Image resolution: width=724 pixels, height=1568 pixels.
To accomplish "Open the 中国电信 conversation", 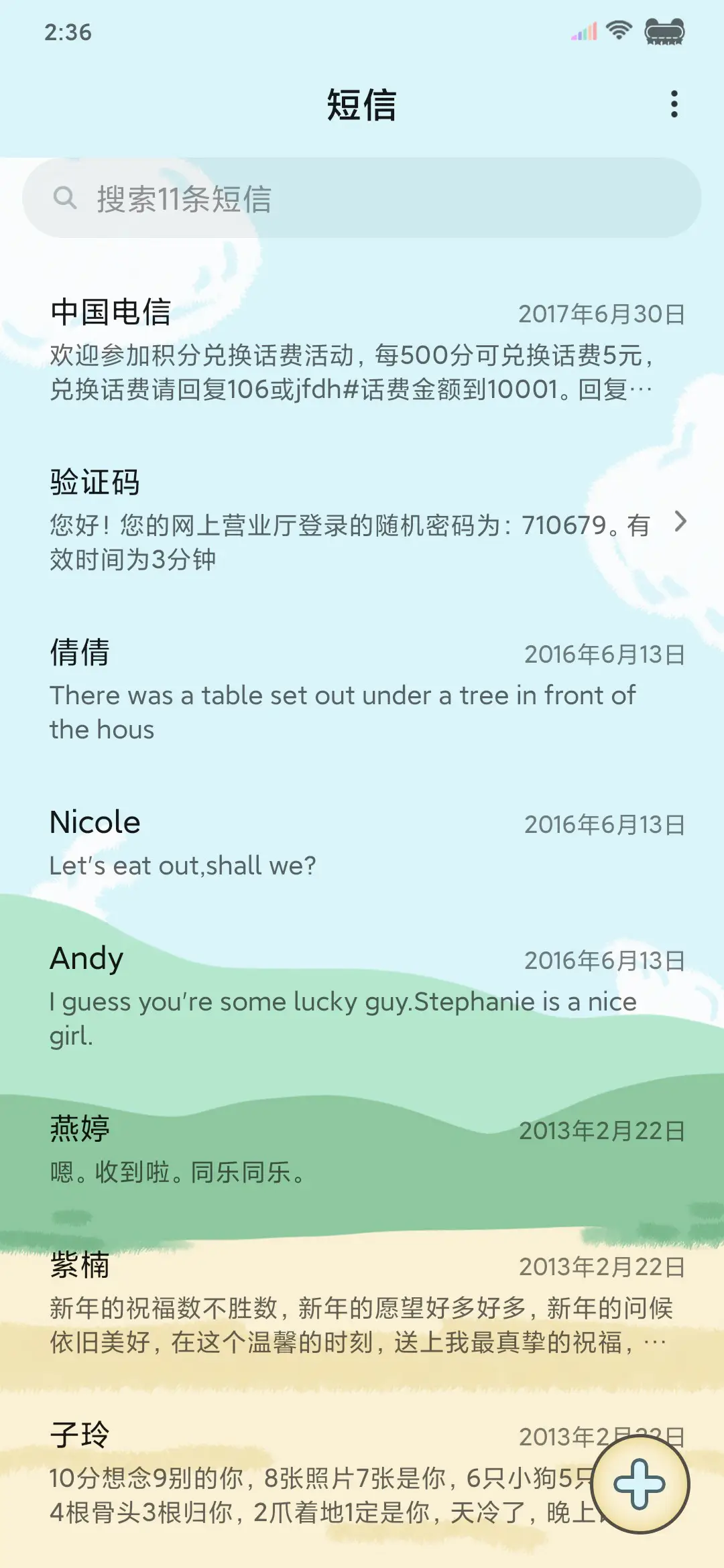I will point(268,348).
